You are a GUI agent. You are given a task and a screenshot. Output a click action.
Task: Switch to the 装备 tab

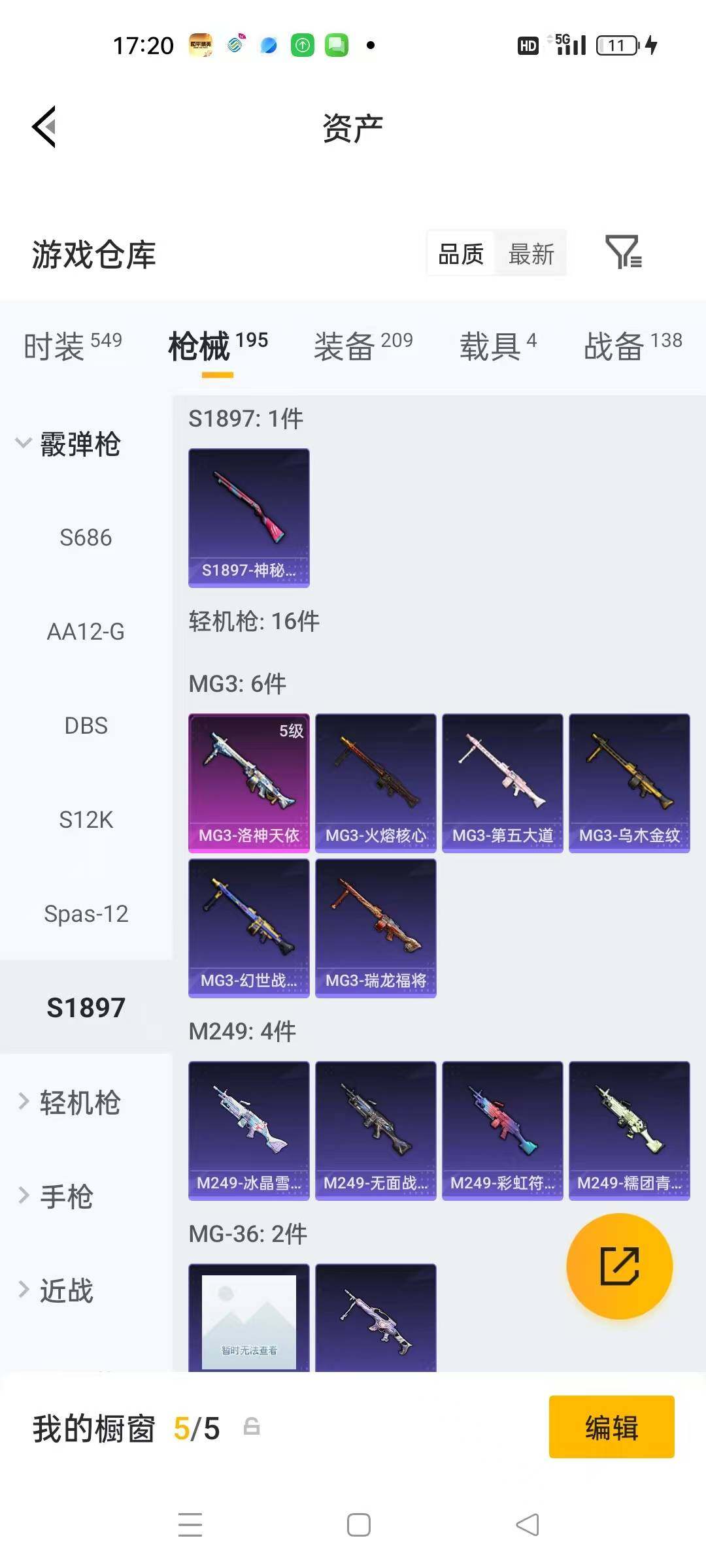click(x=363, y=345)
